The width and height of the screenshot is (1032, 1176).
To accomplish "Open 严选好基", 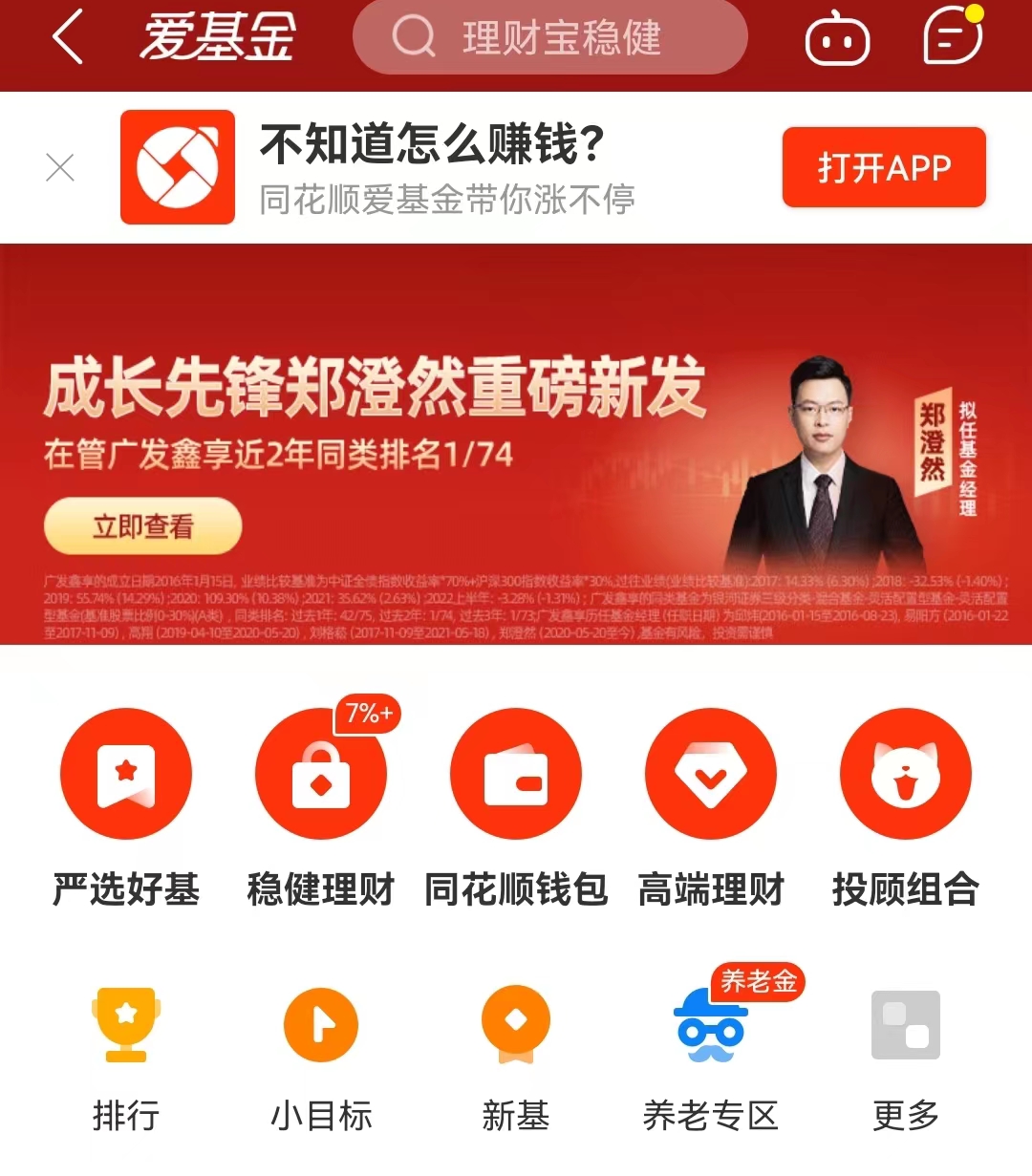I will click(x=126, y=774).
